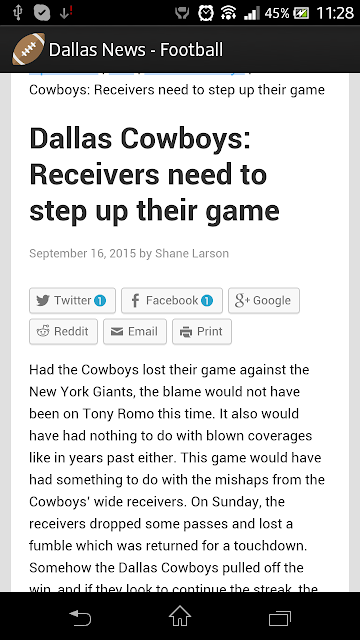Post this article to Reddit
This screenshot has height=640, width=360.
[63, 331]
